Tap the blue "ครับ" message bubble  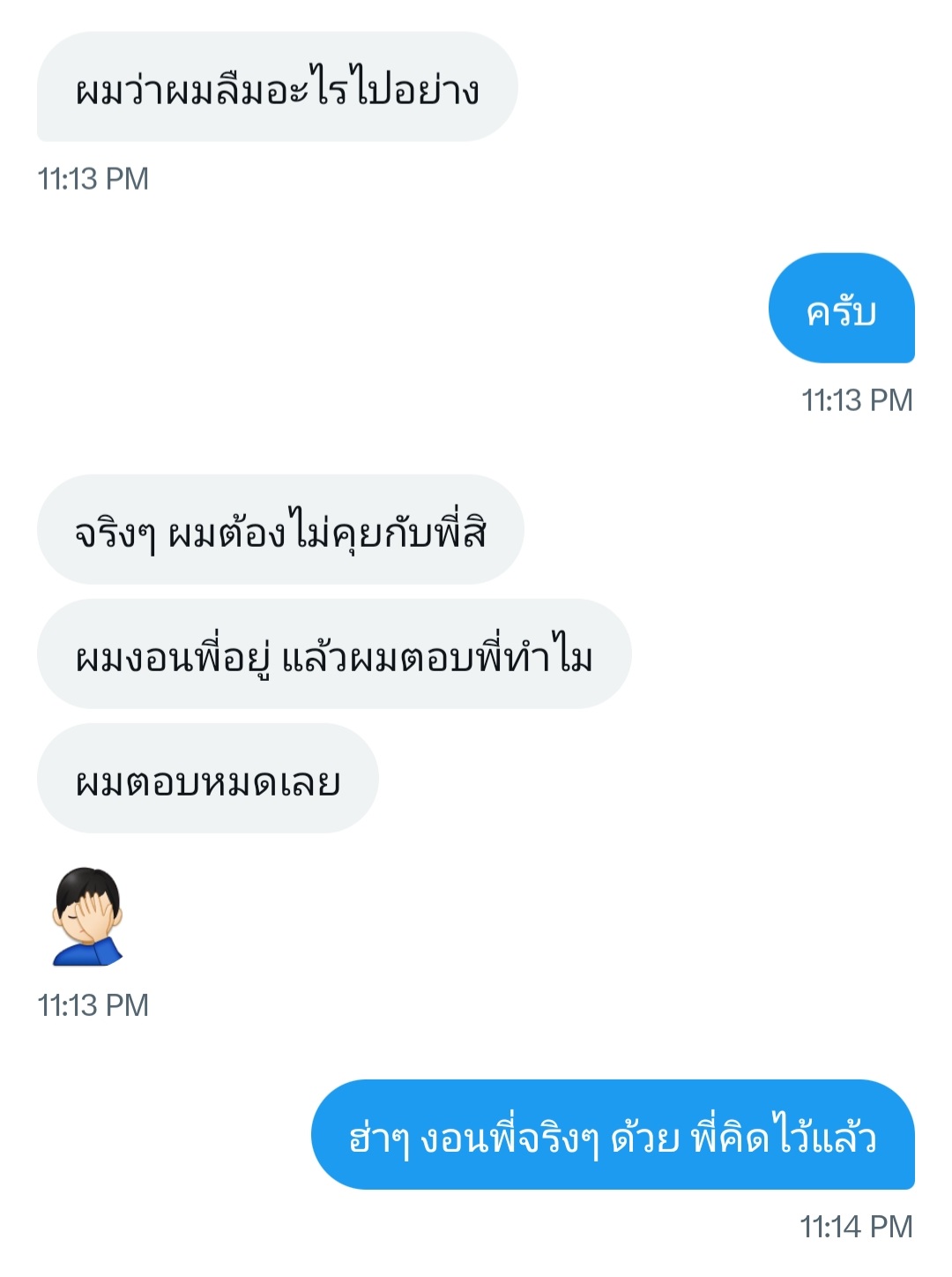point(841,310)
